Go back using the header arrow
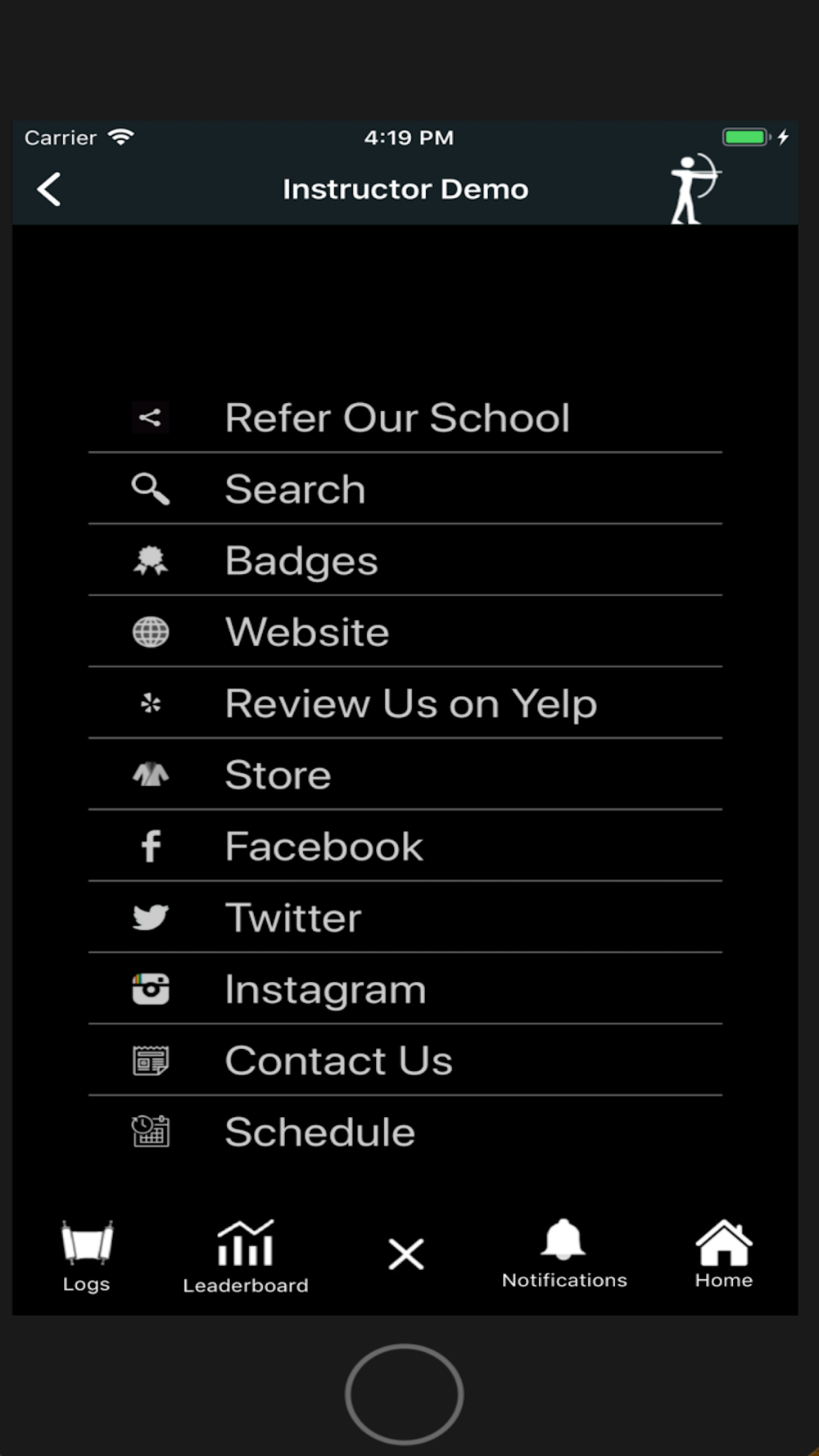This screenshot has height=1456, width=819. pos(49,189)
